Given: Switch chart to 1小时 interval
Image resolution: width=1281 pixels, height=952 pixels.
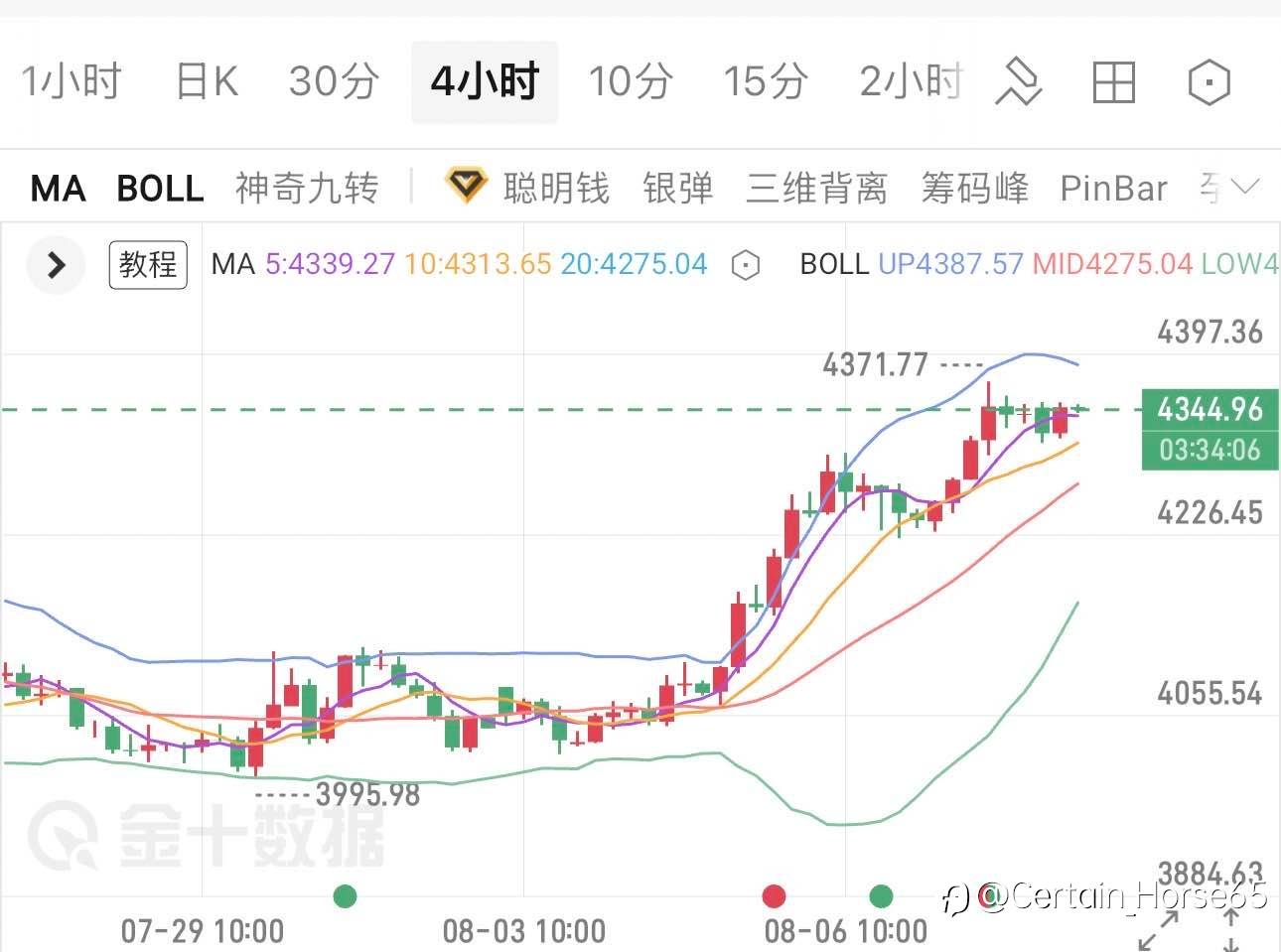Looking at the screenshot, I should point(71,81).
